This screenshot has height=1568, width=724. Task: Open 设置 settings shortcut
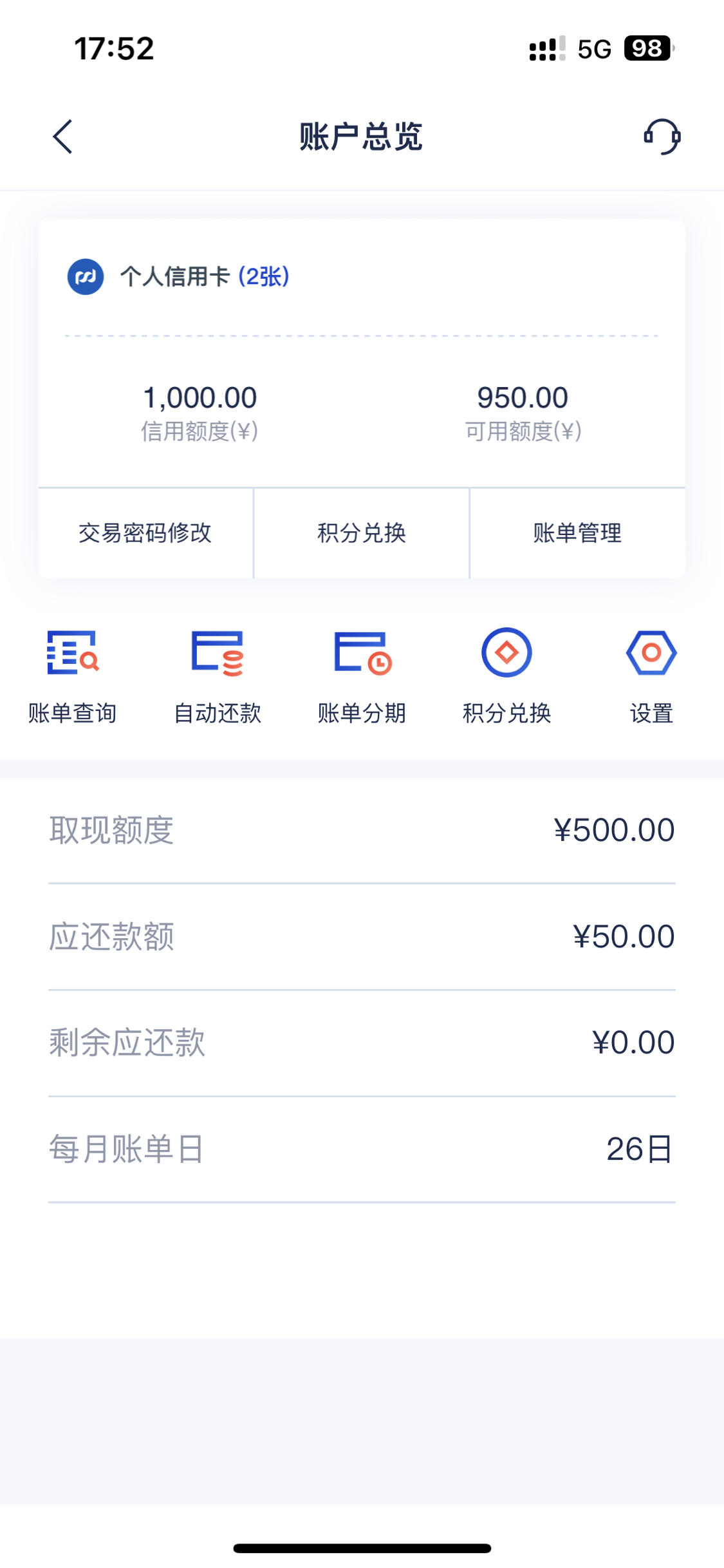[651, 677]
